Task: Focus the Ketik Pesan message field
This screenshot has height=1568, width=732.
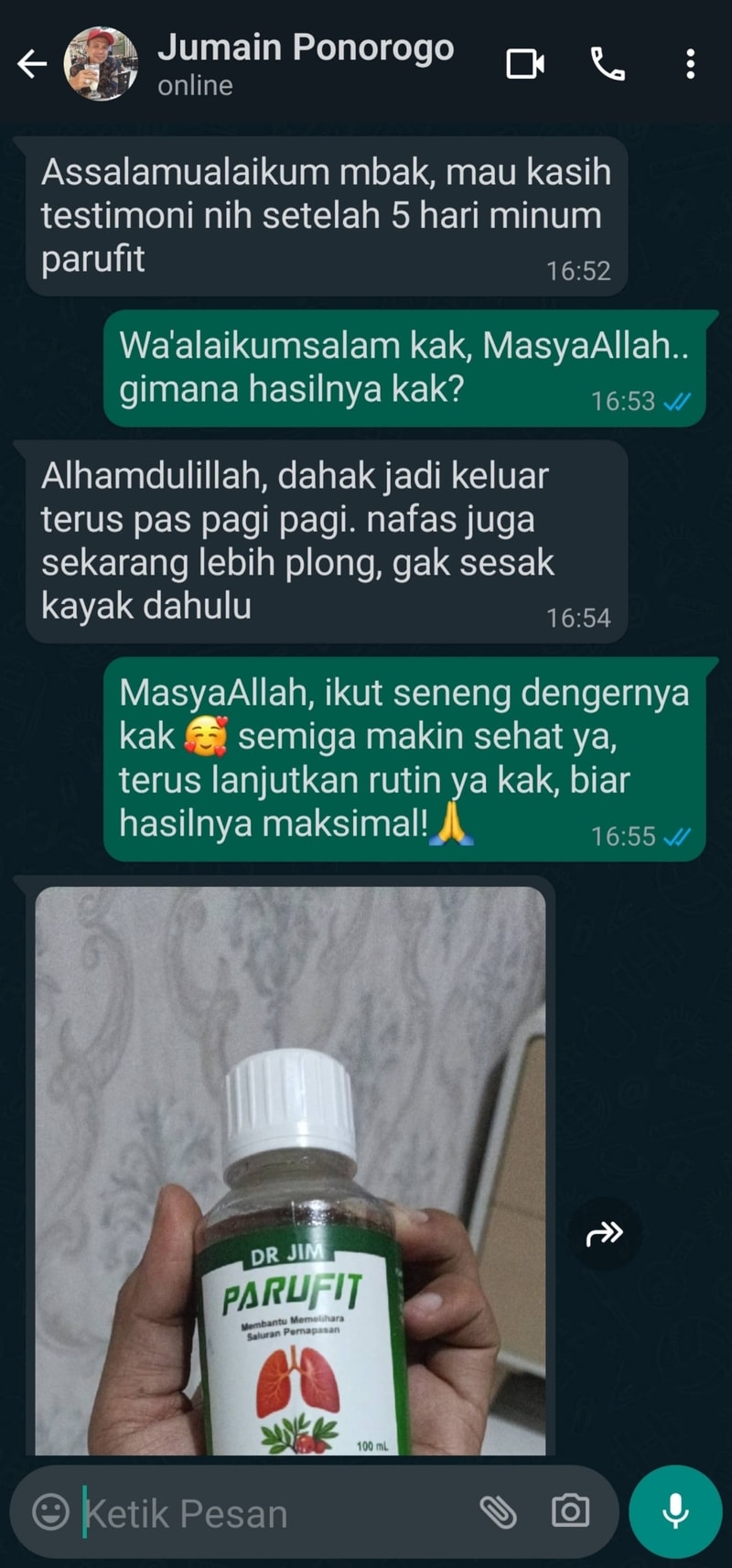Action: point(274,1514)
